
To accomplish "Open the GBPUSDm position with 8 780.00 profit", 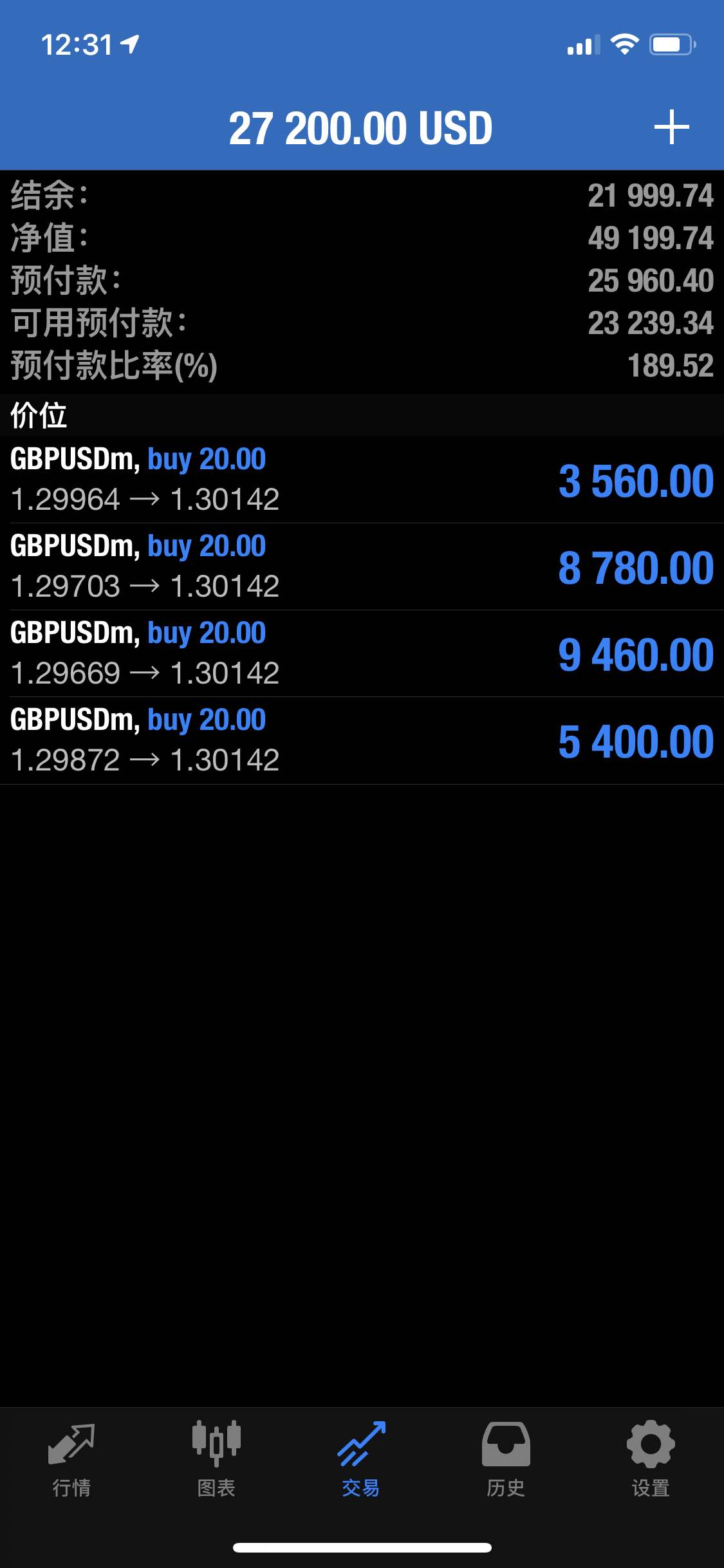I will click(362, 566).
